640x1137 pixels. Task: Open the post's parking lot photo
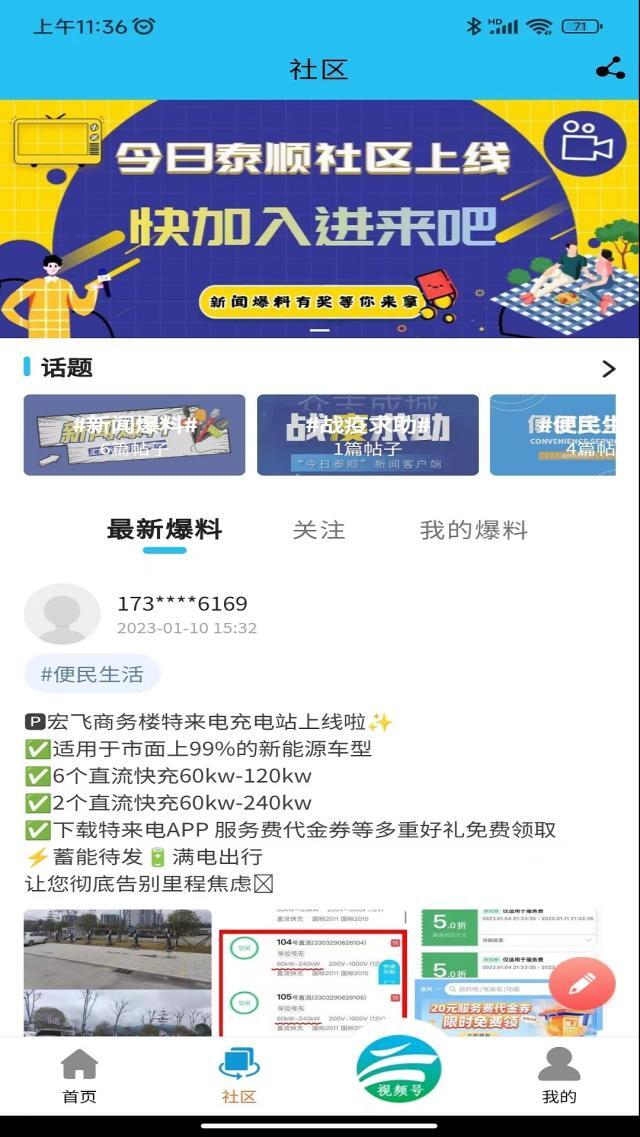(x=118, y=970)
